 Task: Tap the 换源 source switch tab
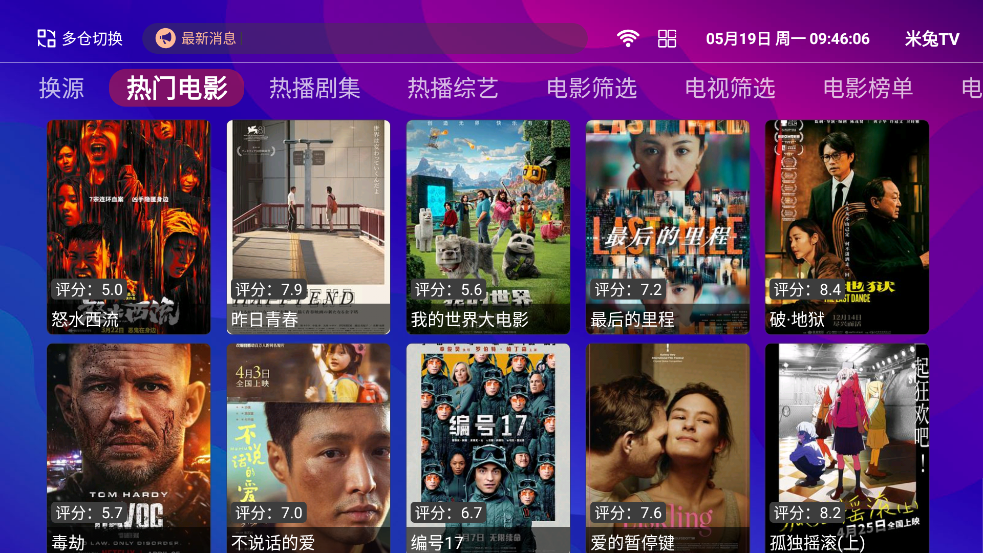point(61,88)
